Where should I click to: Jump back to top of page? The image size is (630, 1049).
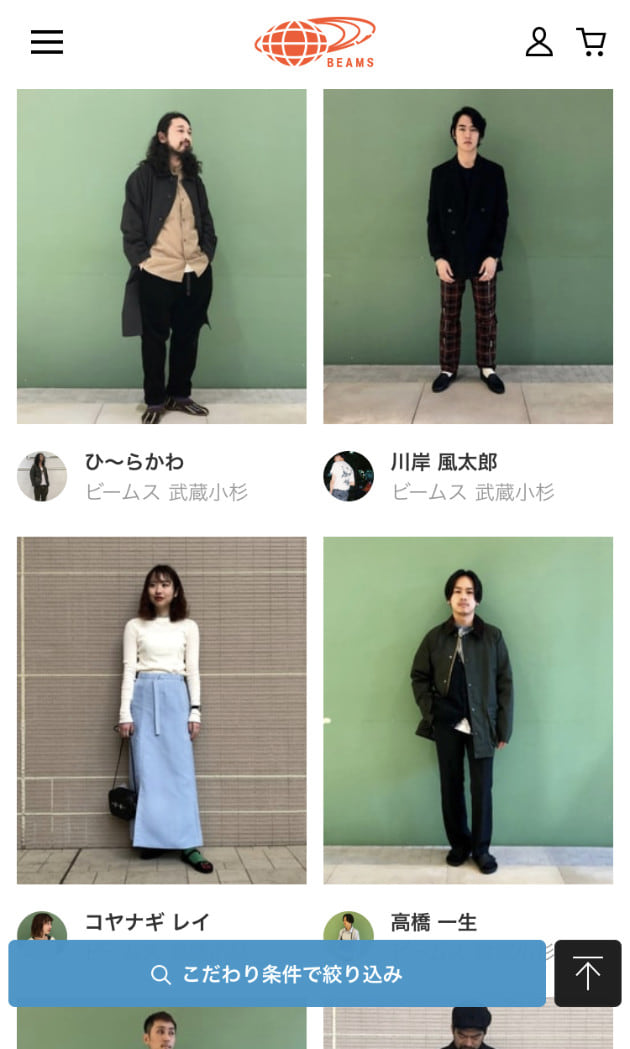coord(588,973)
